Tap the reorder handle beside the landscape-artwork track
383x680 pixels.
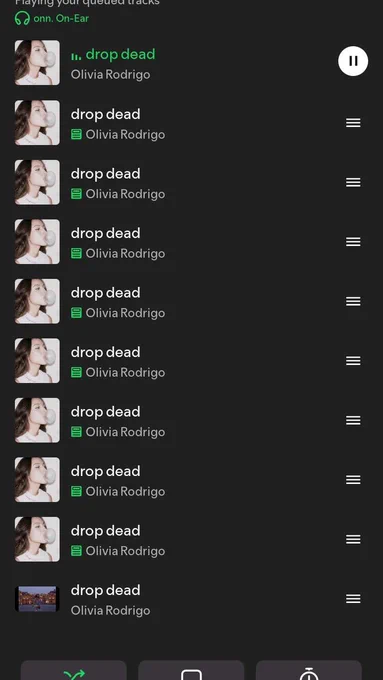point(353,599)
